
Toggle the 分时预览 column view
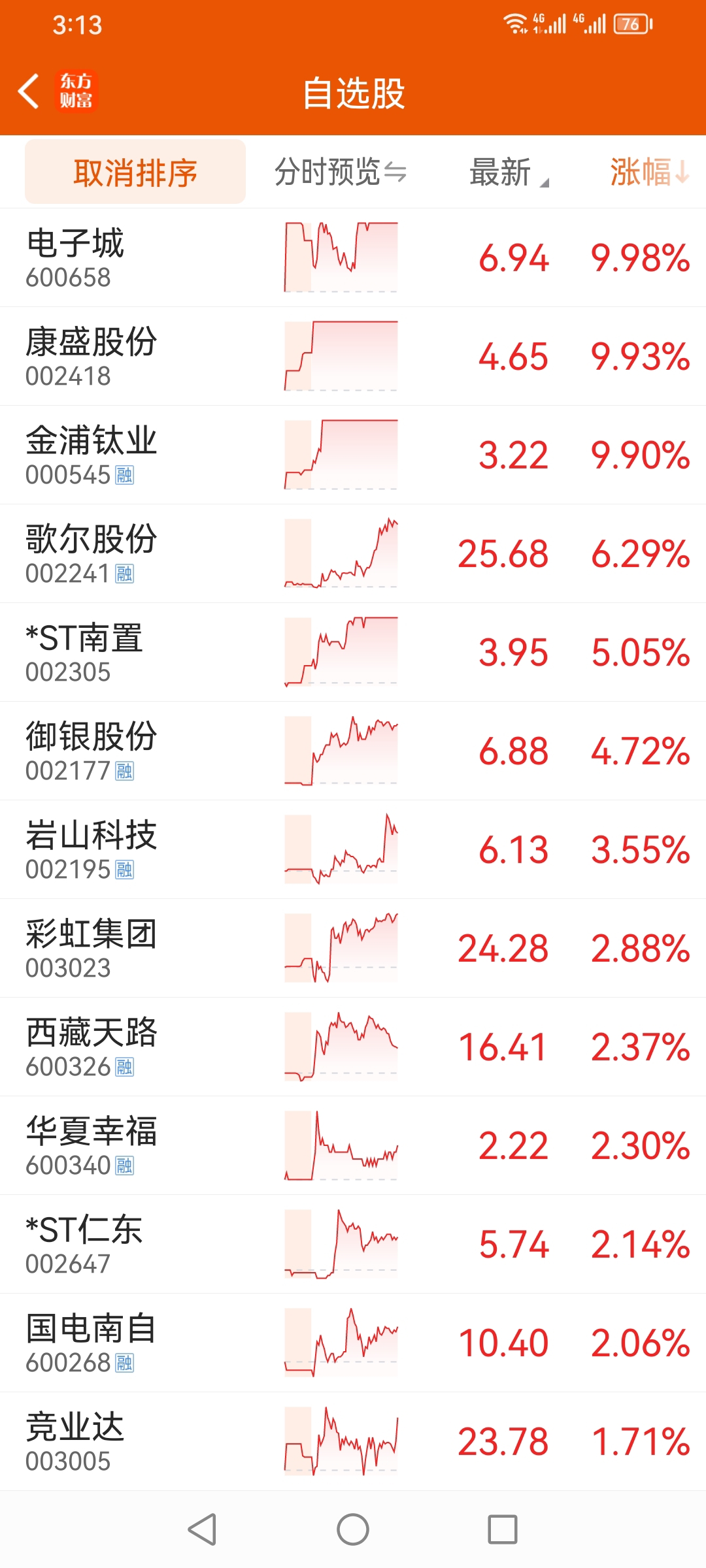click(x=341, y=172)
